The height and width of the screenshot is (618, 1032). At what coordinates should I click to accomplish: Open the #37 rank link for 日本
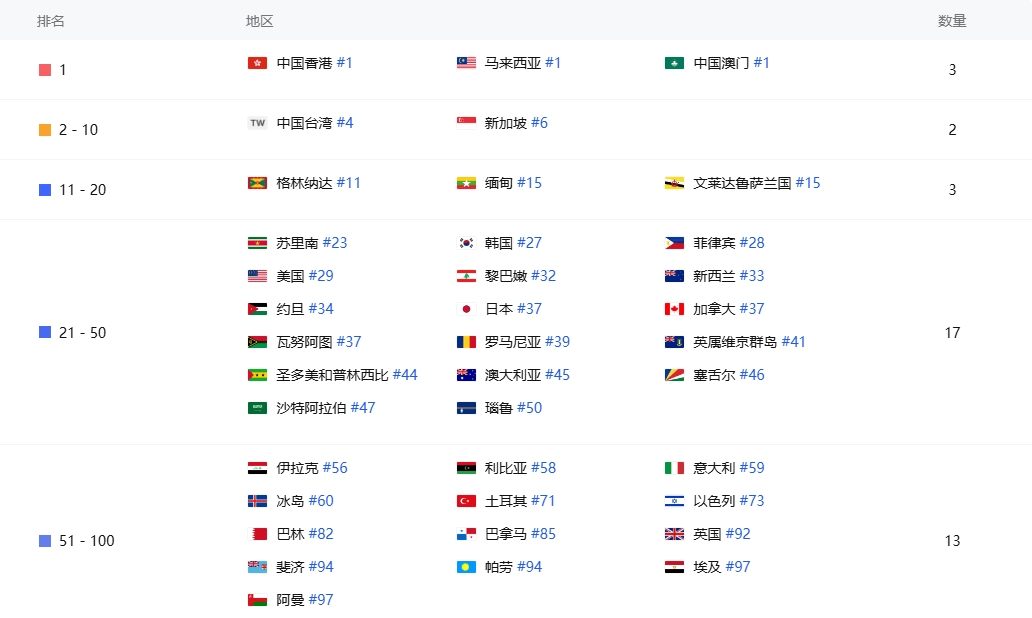click(x=529, y=309)
